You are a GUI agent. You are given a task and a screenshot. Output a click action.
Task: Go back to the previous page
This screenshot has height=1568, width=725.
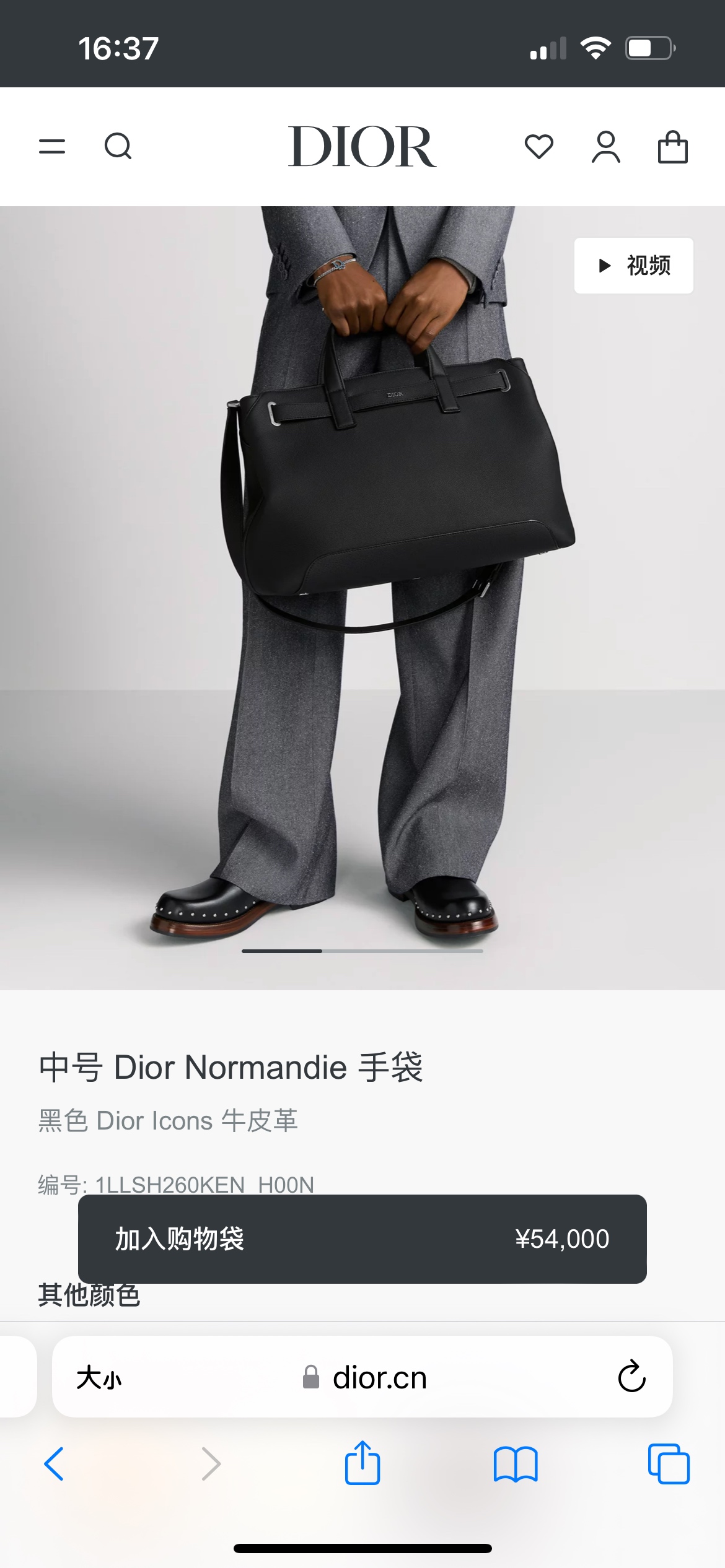(54, 1464)
